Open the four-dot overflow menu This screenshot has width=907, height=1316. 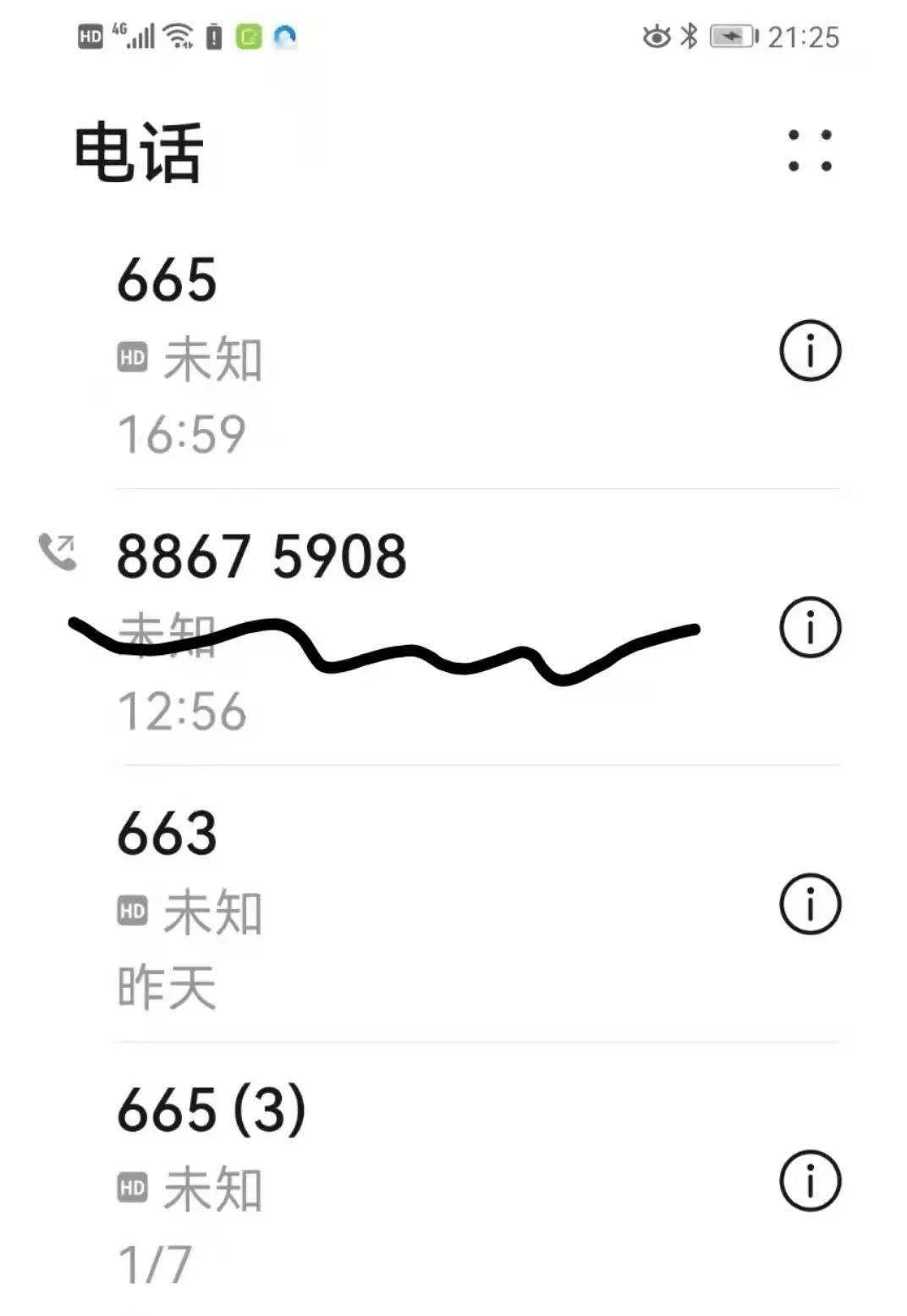810,151
